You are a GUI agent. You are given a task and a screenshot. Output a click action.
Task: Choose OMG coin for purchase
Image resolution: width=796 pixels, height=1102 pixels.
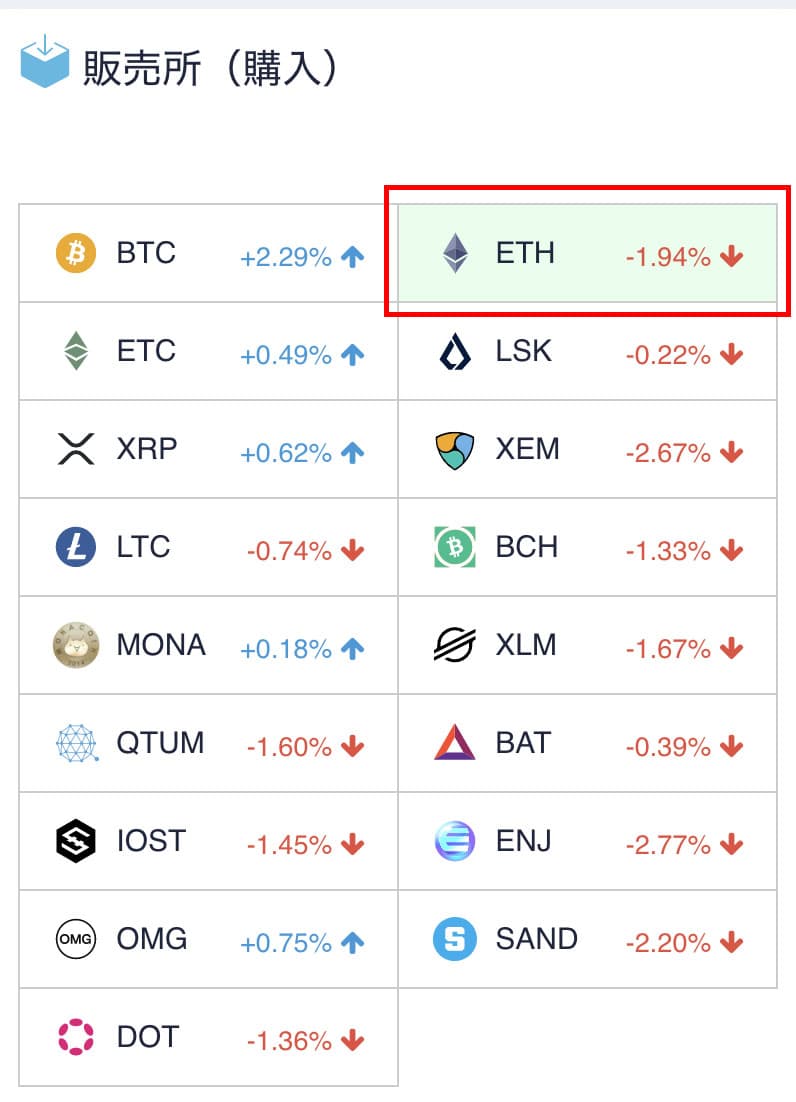point(208,939)
